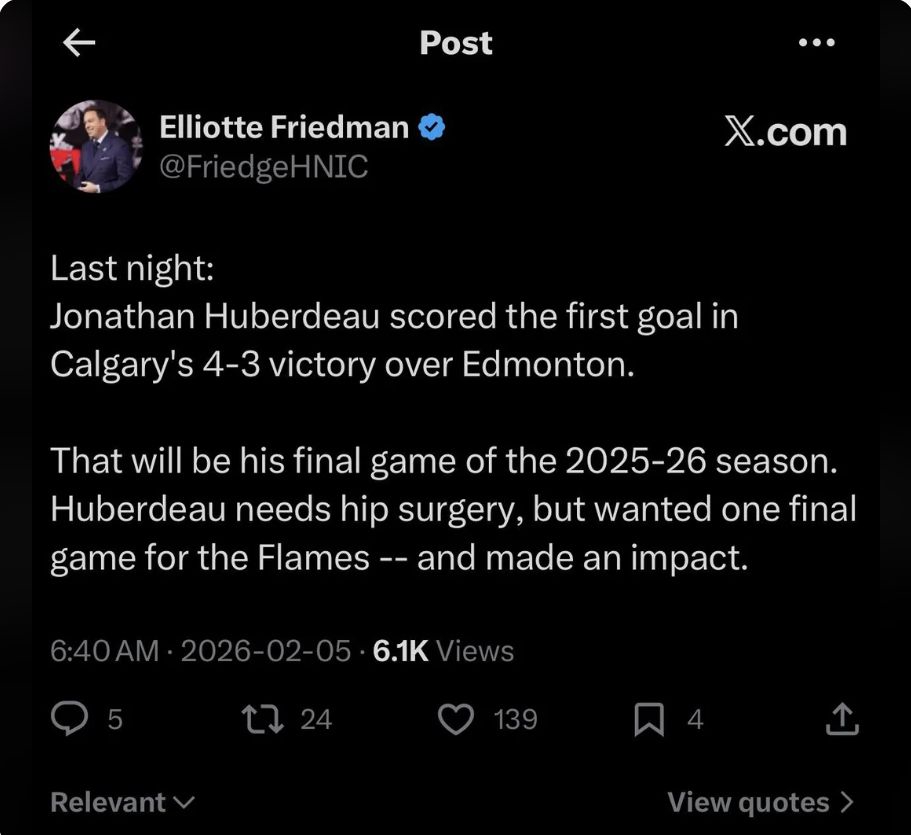Like the post with the heart icon

point(457,718)
